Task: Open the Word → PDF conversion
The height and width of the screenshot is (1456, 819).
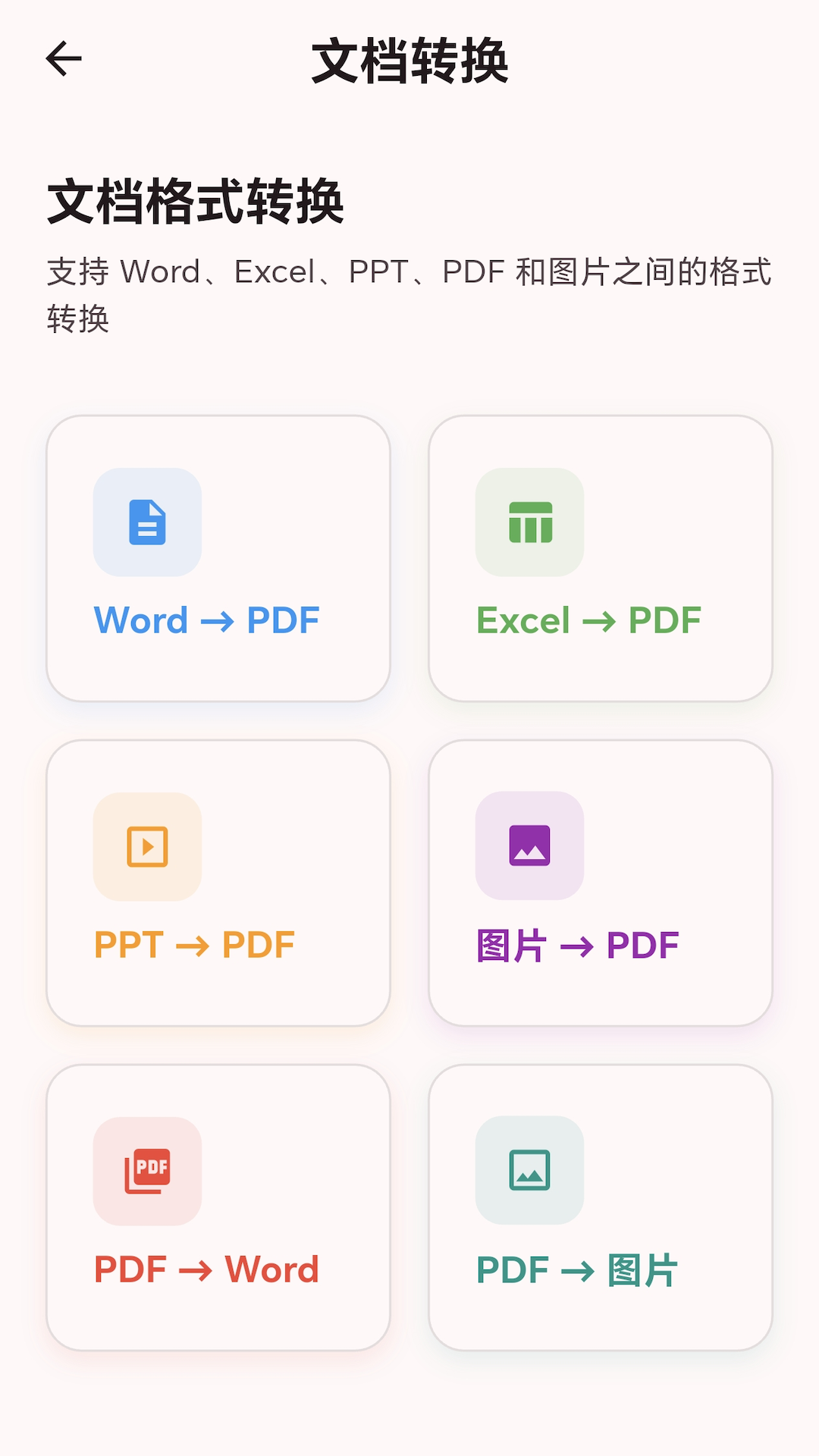Action: (218, 557)
